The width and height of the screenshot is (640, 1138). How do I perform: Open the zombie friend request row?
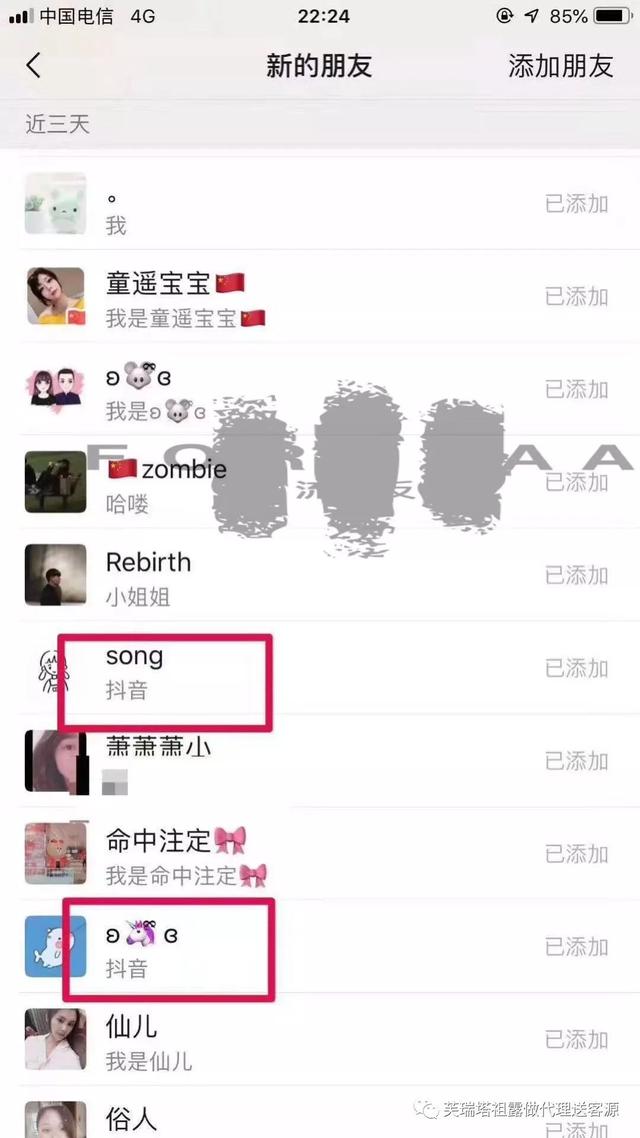300,483
